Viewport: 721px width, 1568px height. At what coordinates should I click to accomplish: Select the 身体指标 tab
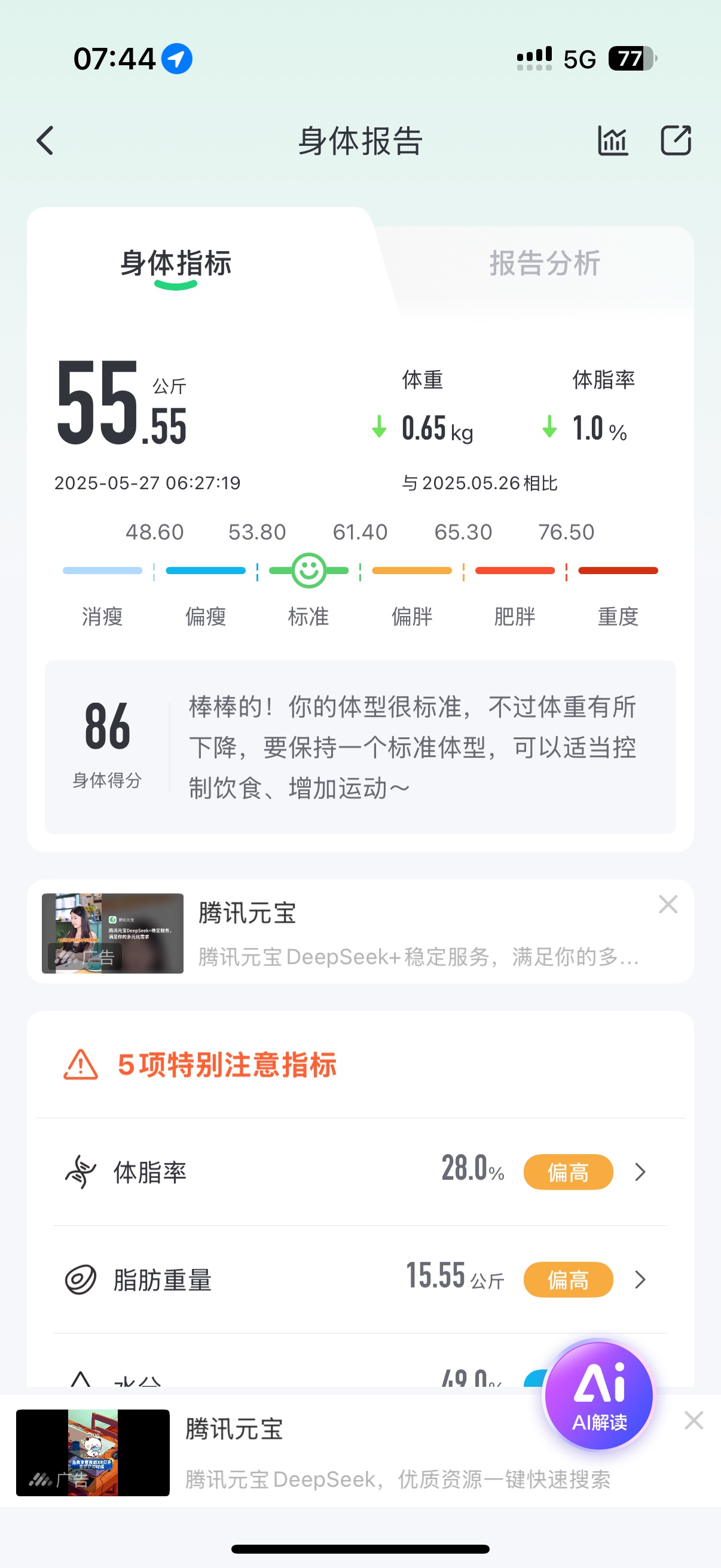pyautogui.click(x=176, y=263)
